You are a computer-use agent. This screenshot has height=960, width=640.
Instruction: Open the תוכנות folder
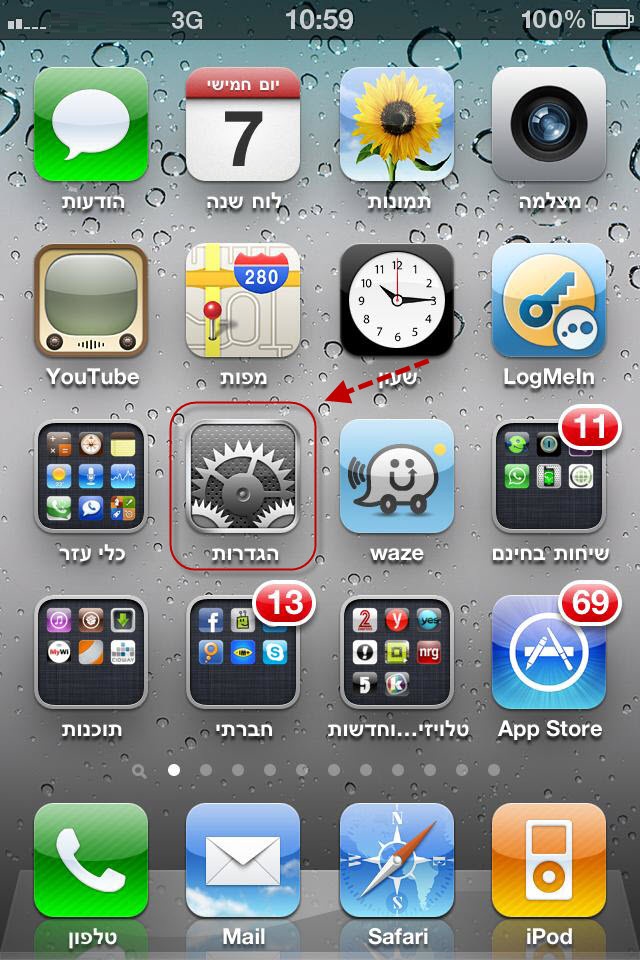pyautogui.click(x=91, y=652)
